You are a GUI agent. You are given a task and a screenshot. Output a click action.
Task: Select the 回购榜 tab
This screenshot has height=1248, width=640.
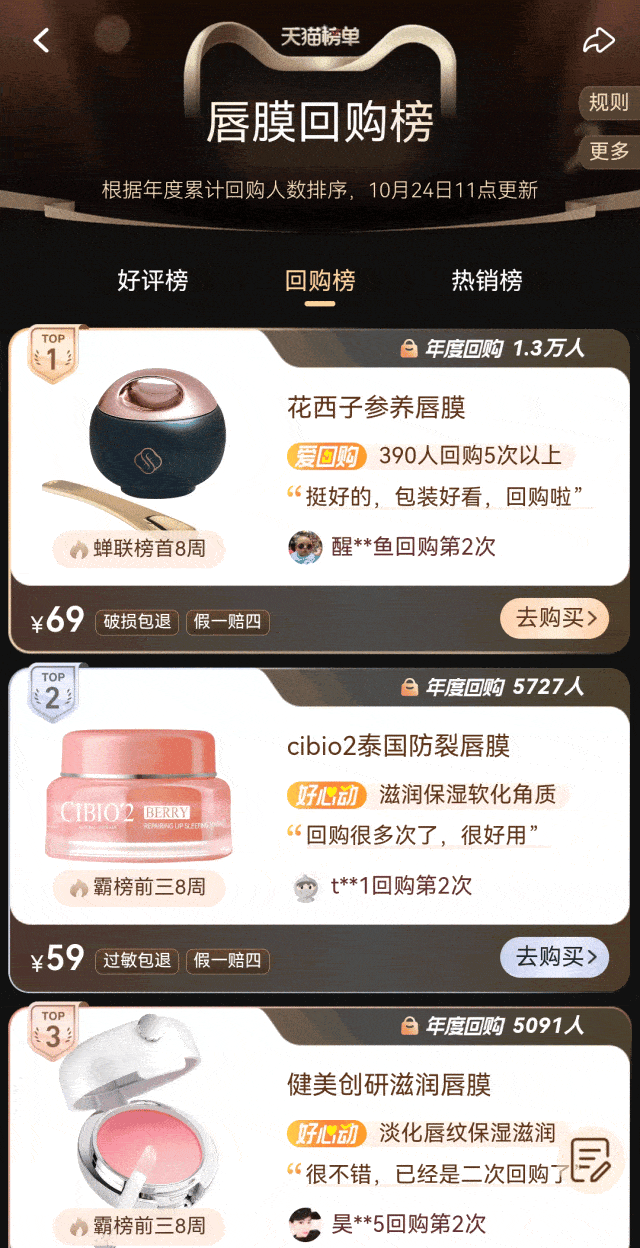point(320,281)
